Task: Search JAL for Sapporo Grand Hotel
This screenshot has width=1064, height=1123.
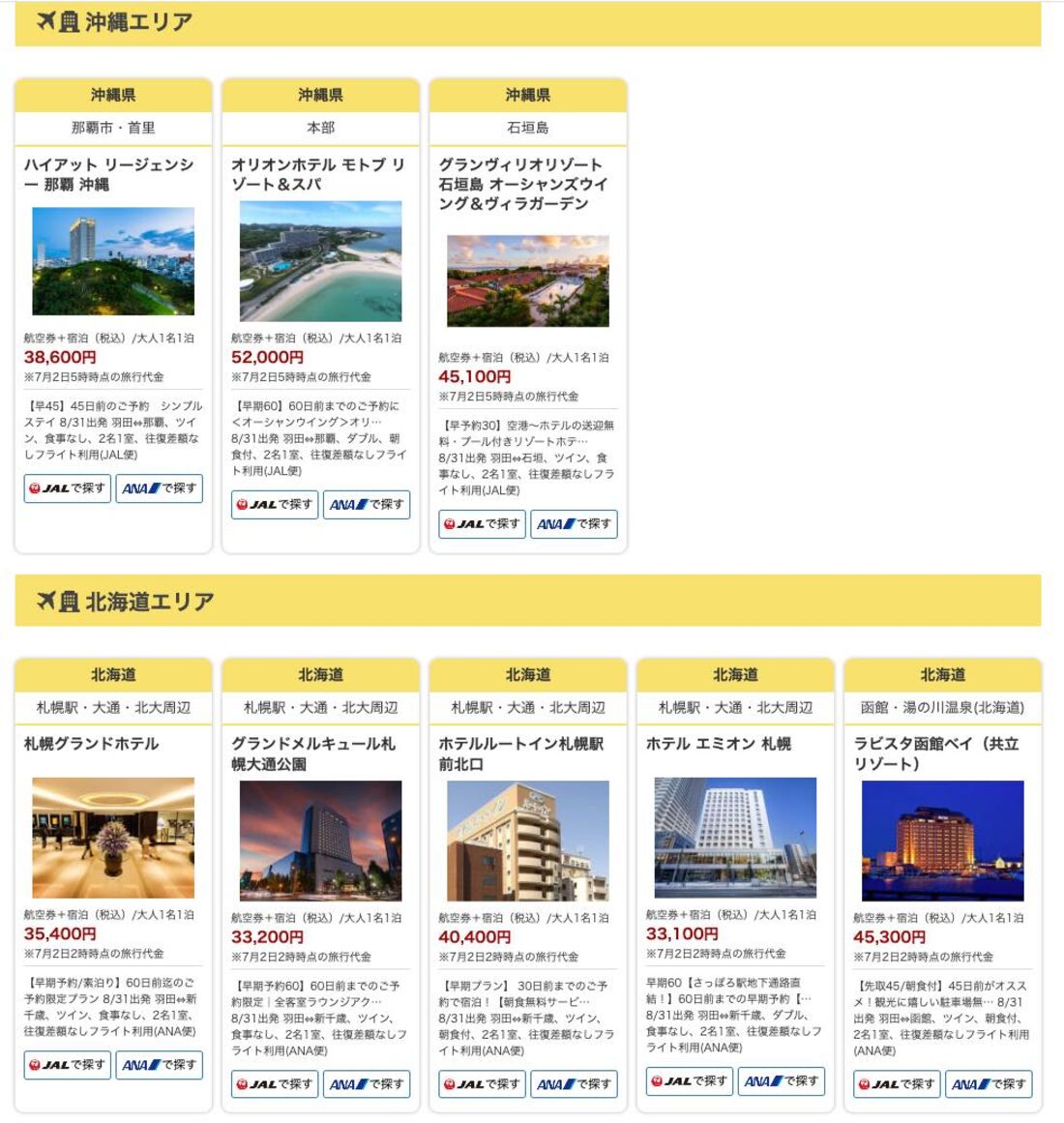Action: [68, 1065]
